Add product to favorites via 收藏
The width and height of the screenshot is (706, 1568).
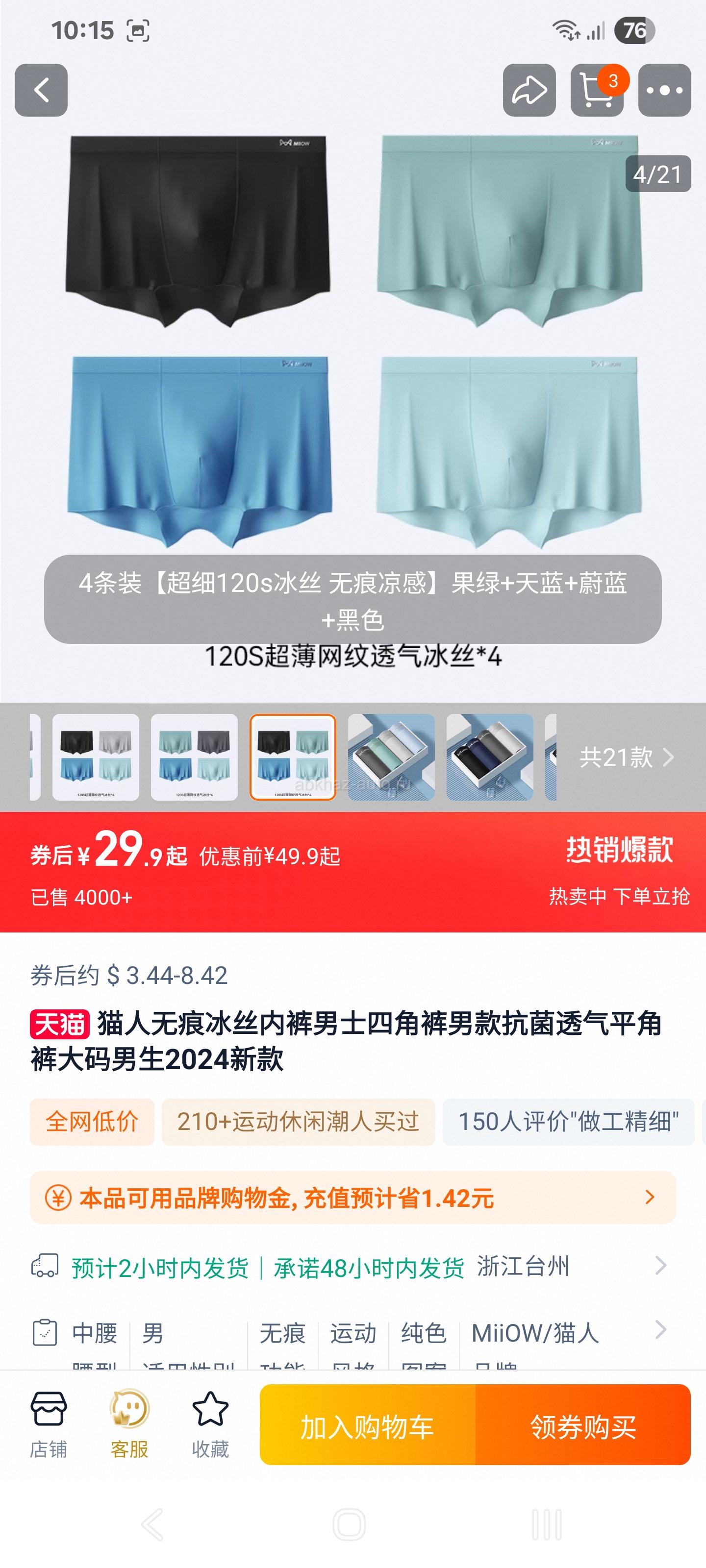210,1425
